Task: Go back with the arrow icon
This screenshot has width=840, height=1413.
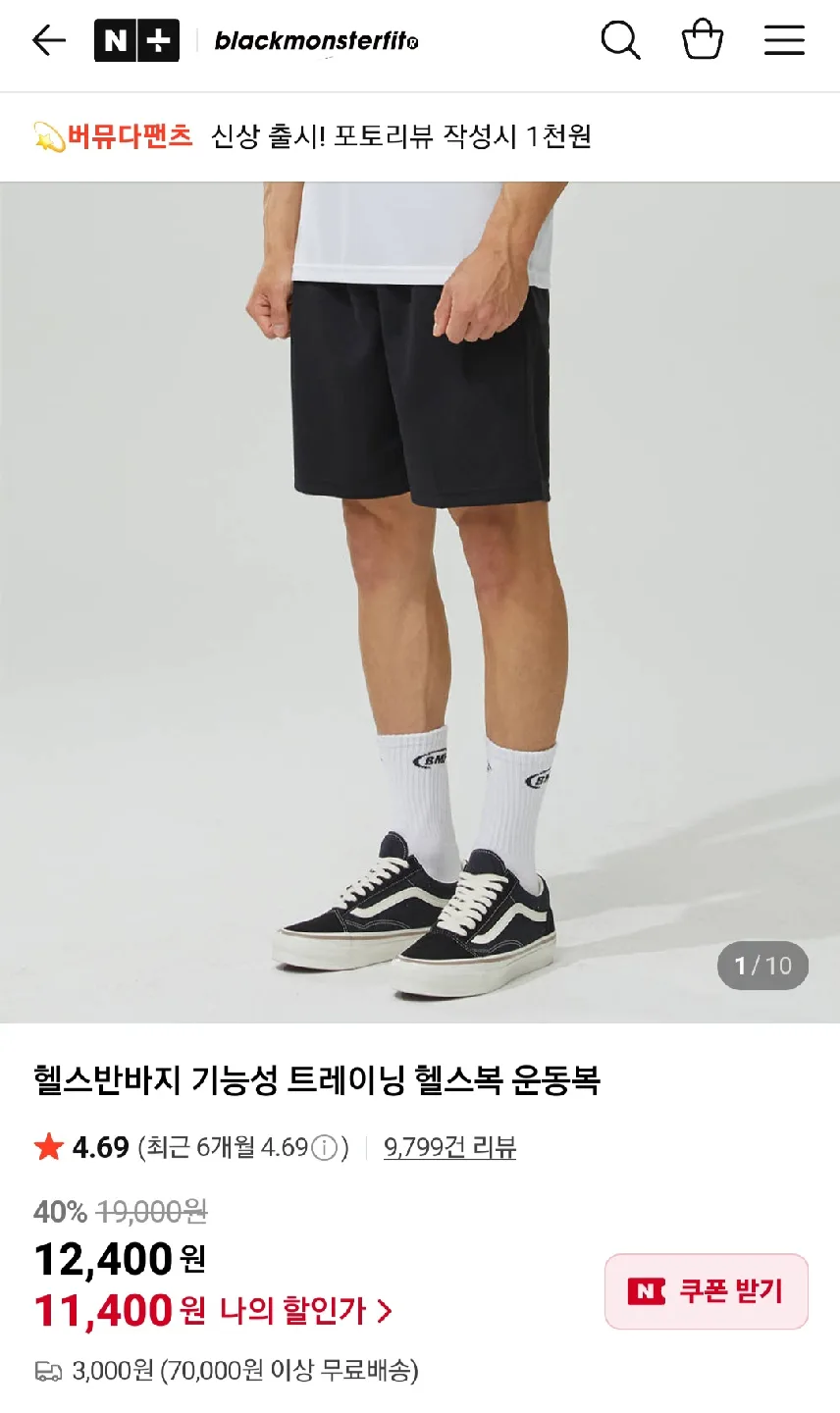Action: [48, 40]
